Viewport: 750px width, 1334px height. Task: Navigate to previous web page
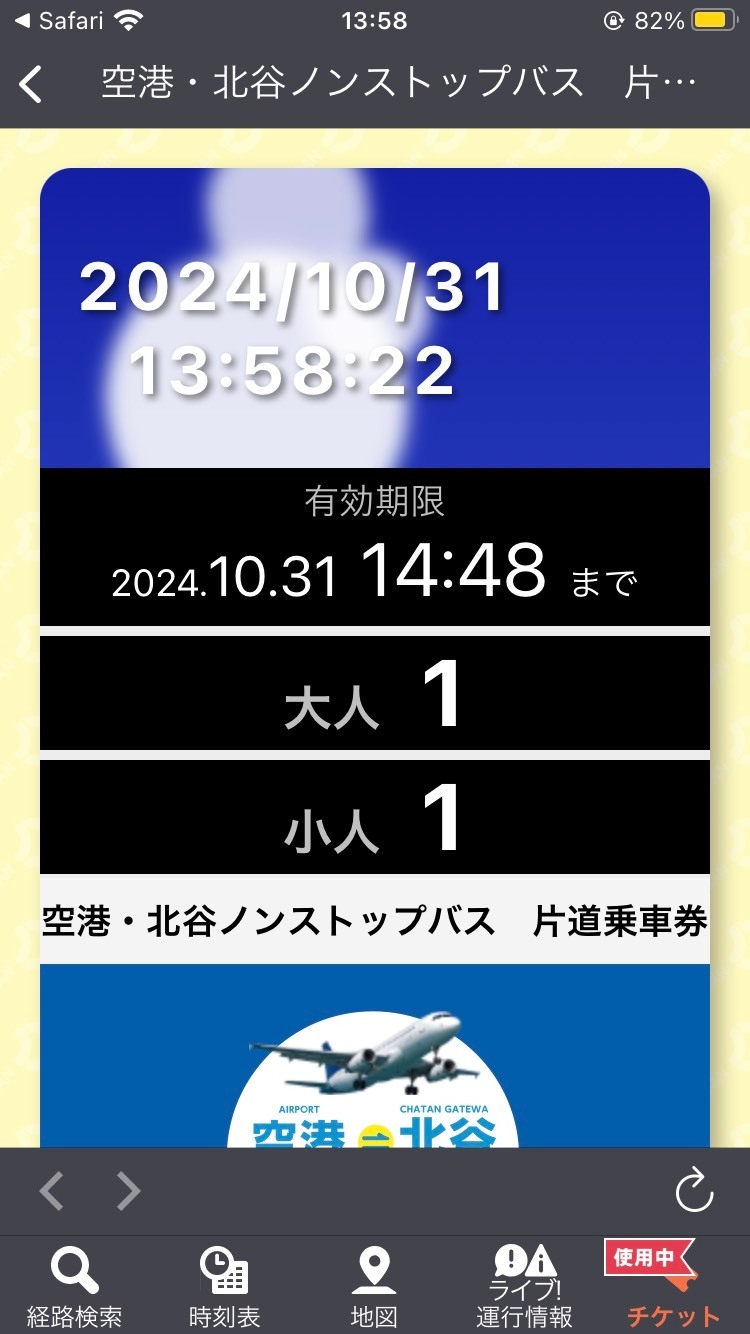coord(52,1190)
